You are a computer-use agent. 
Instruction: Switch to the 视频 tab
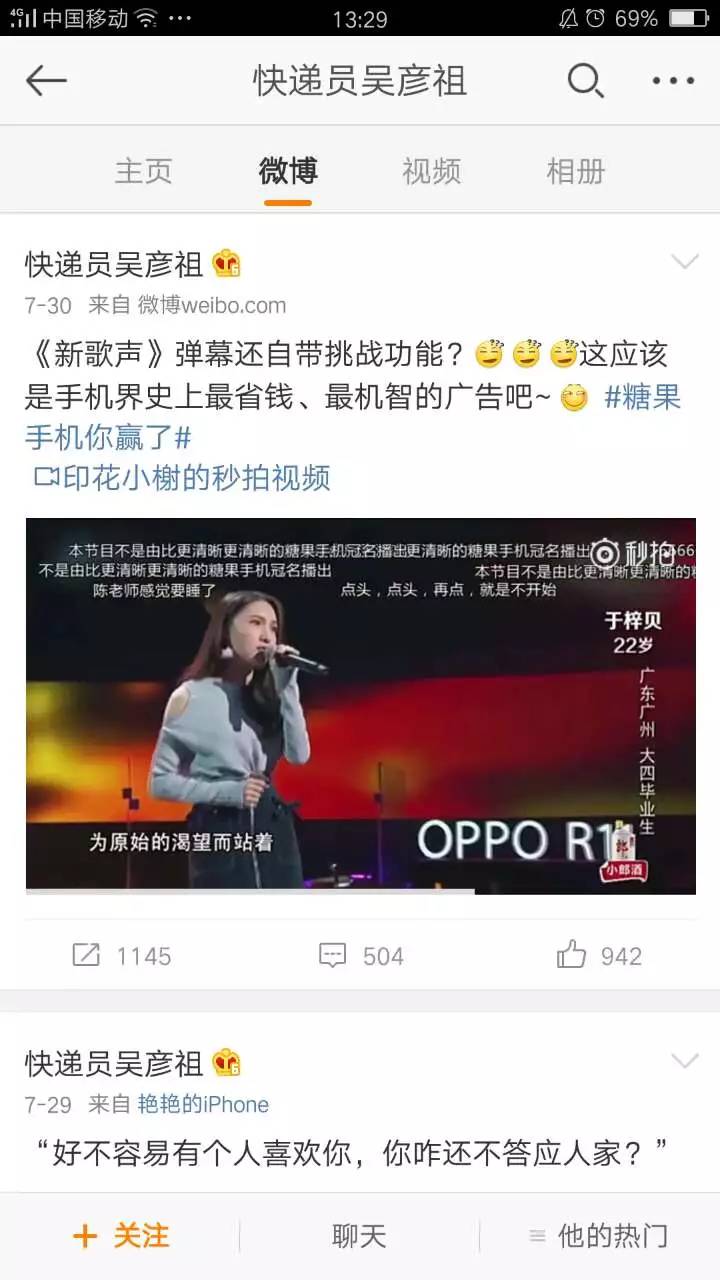pos(432,171)
